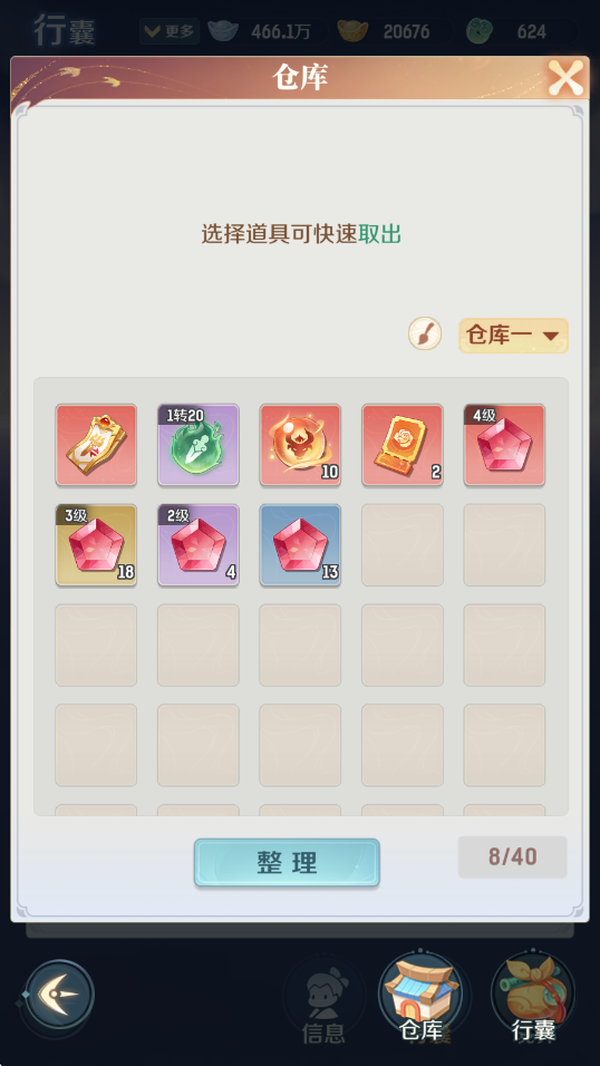The width and height of the screenshot is (600, 1066).
Task: Select the 3级 red gem stack
Action: click(96, 545)
